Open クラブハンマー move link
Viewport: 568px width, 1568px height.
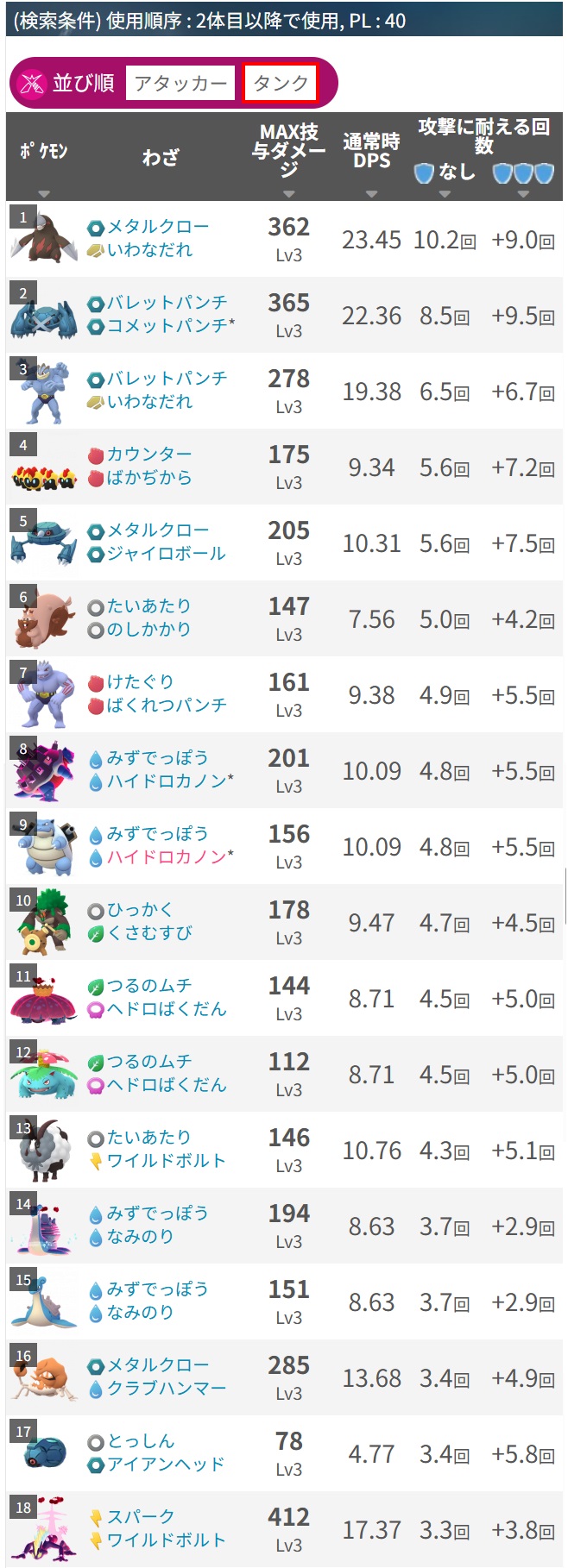(x=166, y=1389)
